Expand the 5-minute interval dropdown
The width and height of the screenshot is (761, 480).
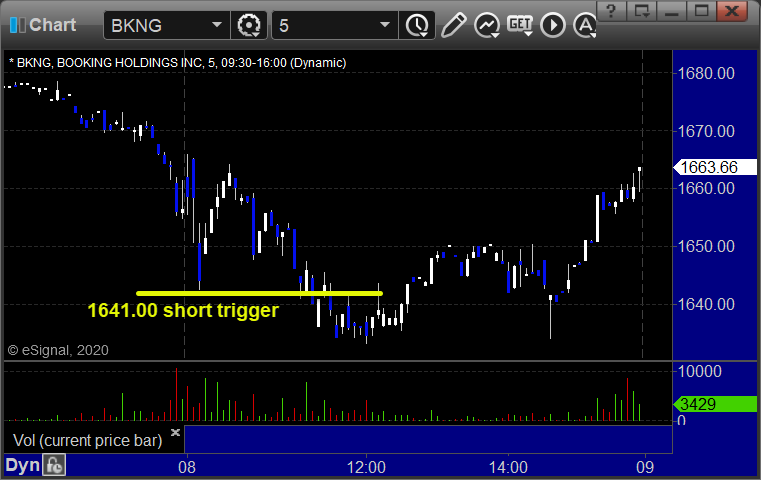pyautogui.click(x=385, y=24)
